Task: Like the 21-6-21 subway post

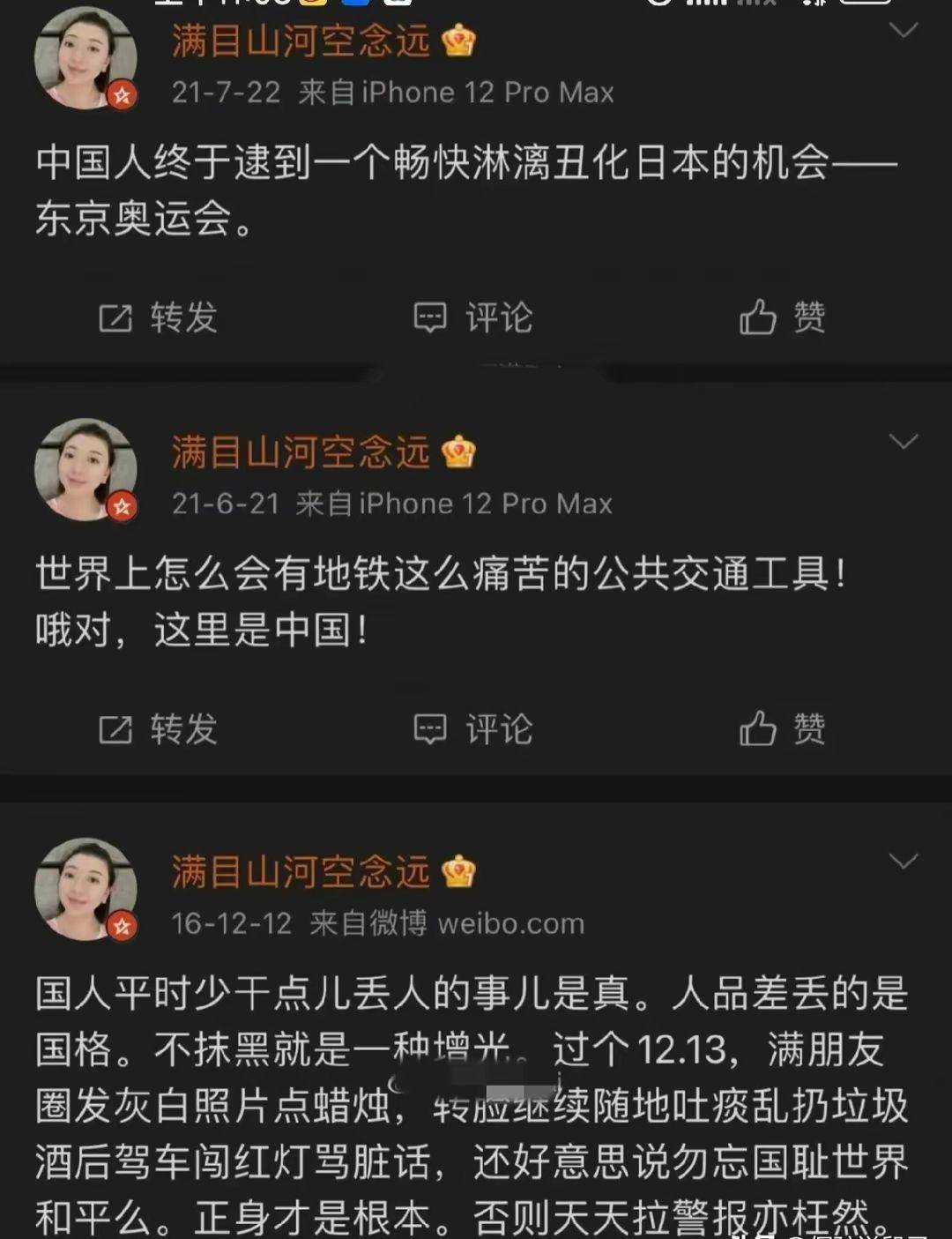Action: [x=782, y=729]
